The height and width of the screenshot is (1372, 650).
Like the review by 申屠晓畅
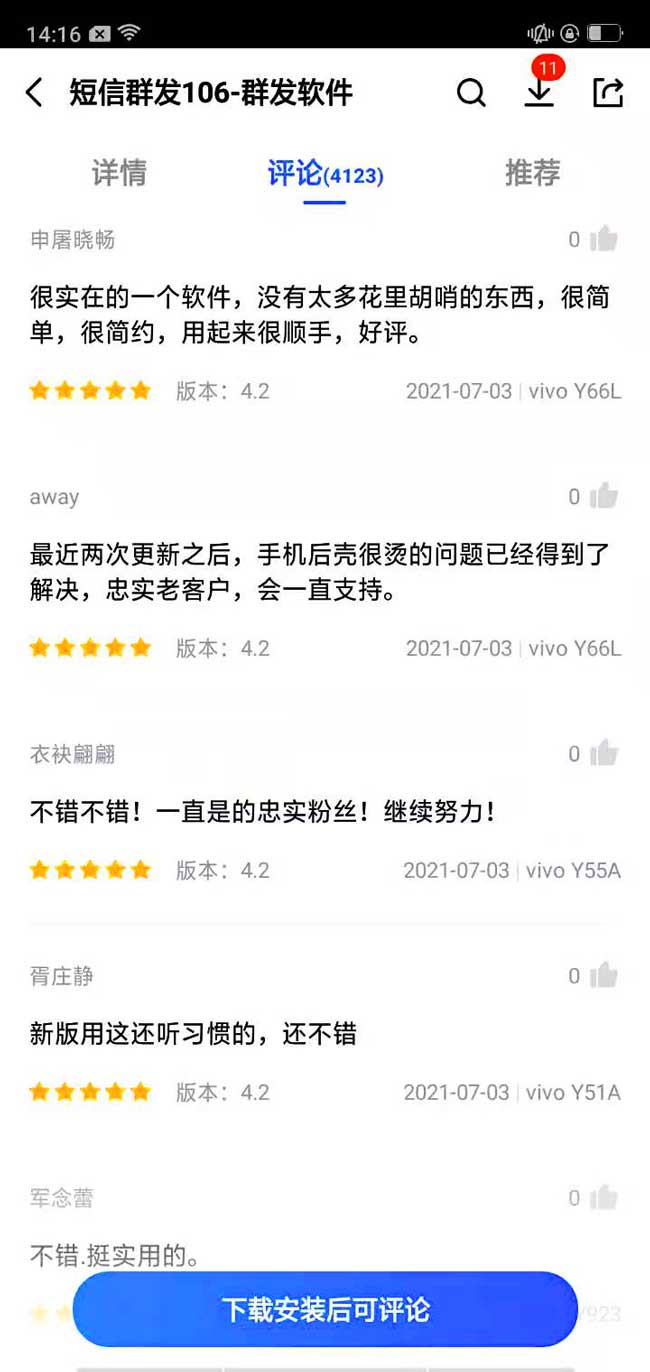click(x=603, y=239)
